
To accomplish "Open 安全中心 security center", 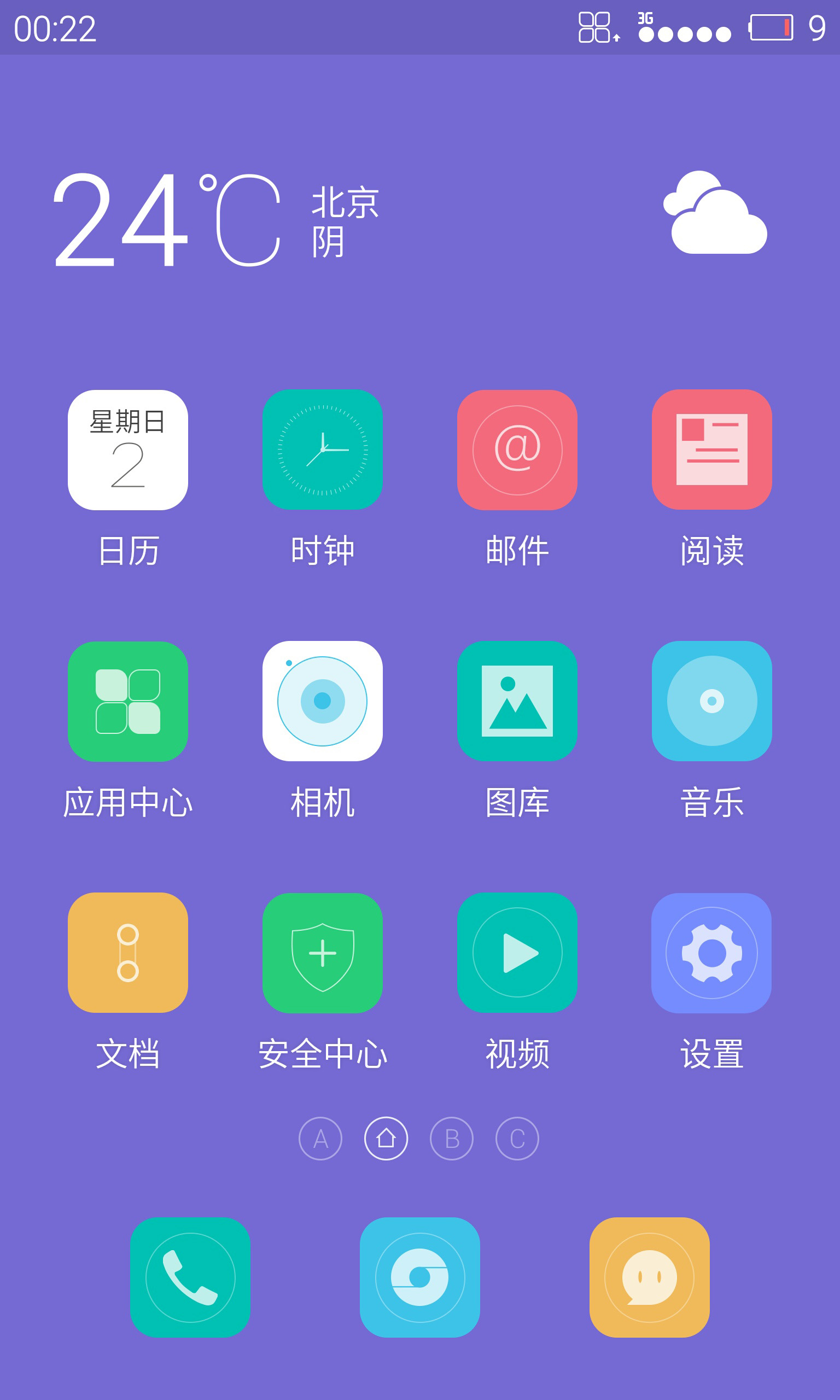I will click(x=323, y=953).
